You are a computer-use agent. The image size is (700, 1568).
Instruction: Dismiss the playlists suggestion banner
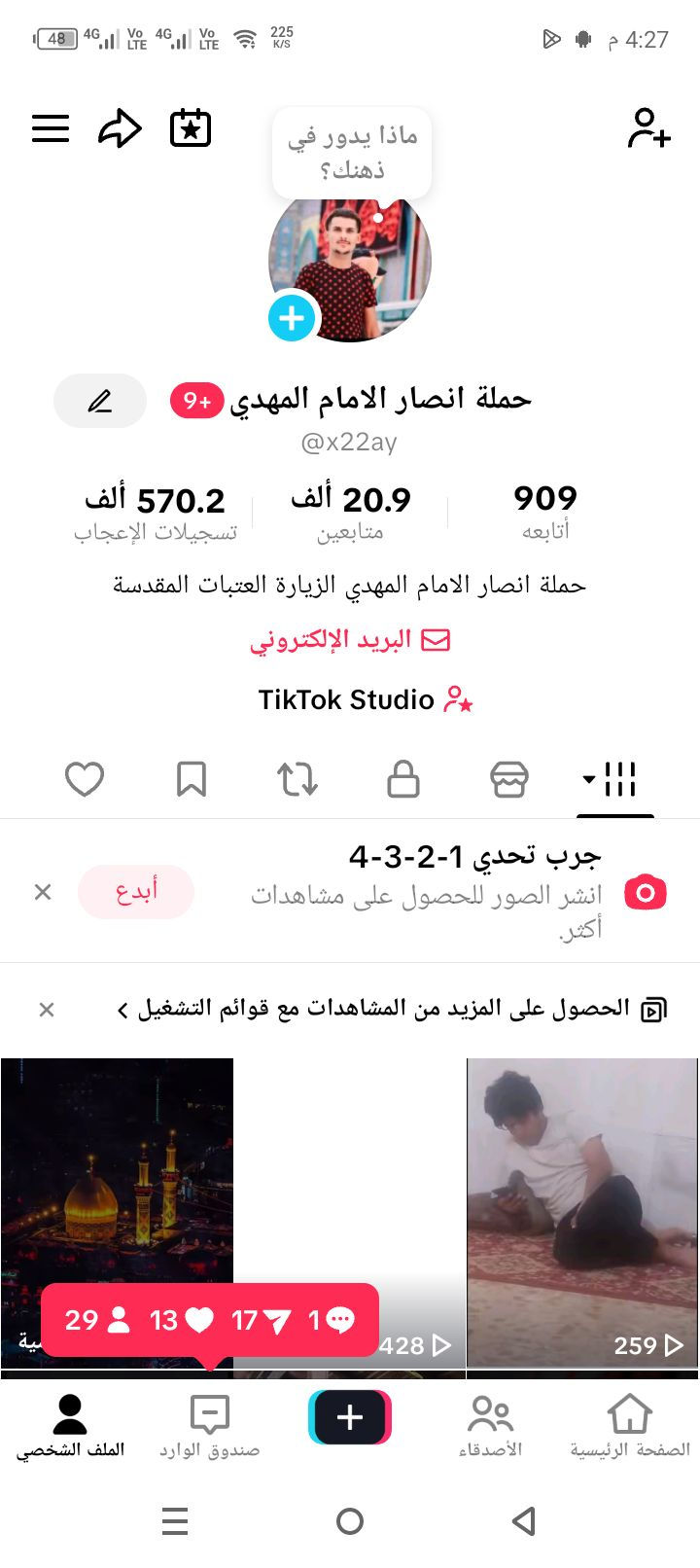pyautogui.click(x=47, y=1010)
